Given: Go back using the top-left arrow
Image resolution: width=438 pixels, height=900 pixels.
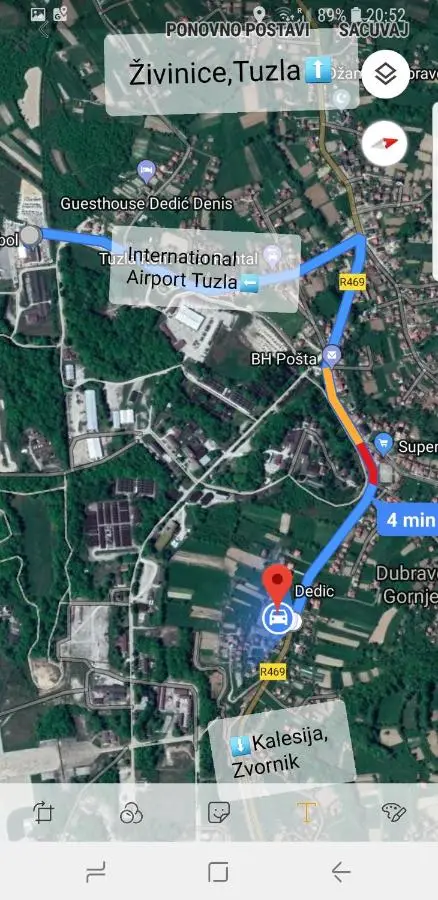Looking at the screenshot, I should tap(44, 30).
